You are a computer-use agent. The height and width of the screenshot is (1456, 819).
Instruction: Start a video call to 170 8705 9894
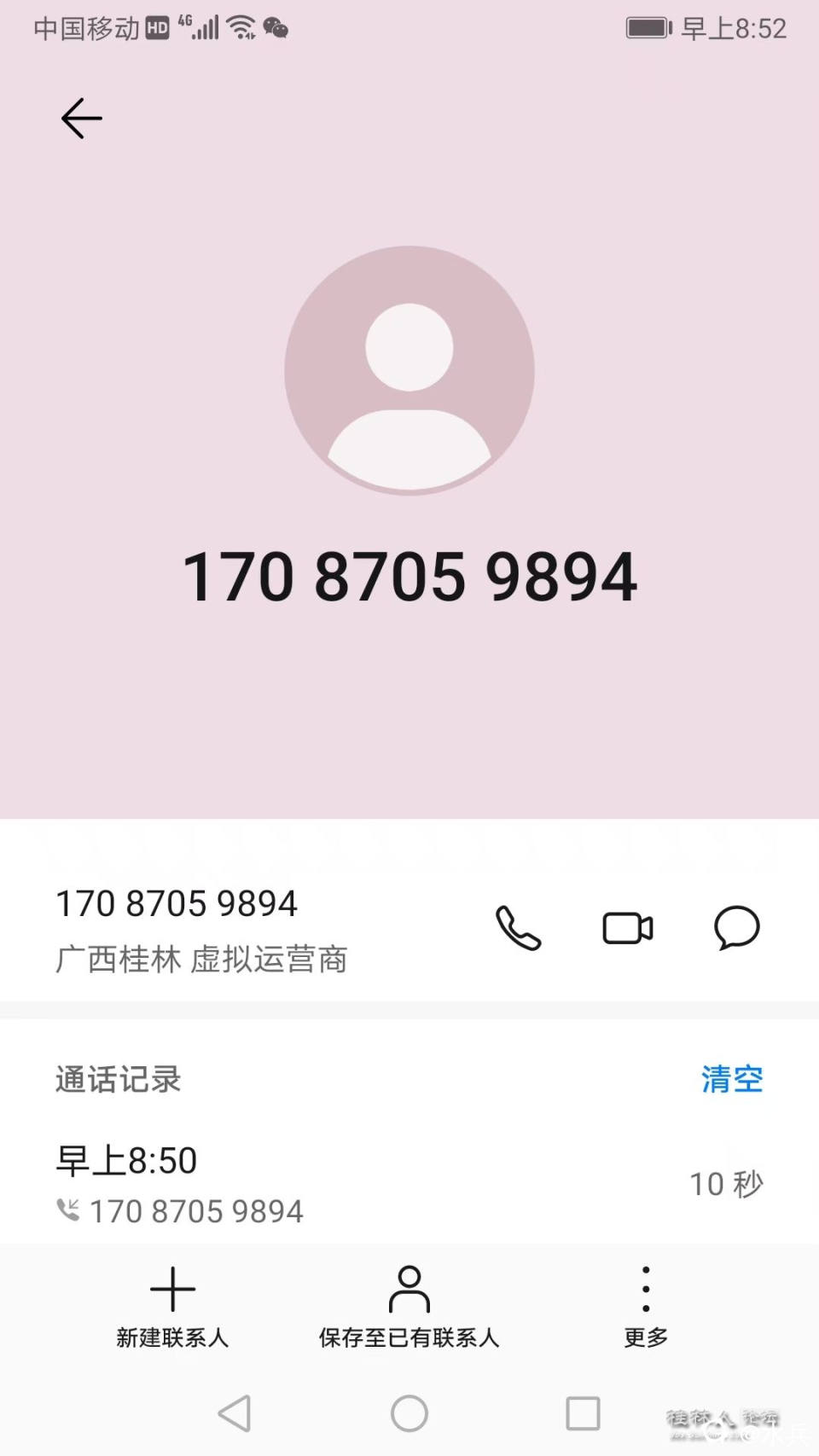(628, 930)
